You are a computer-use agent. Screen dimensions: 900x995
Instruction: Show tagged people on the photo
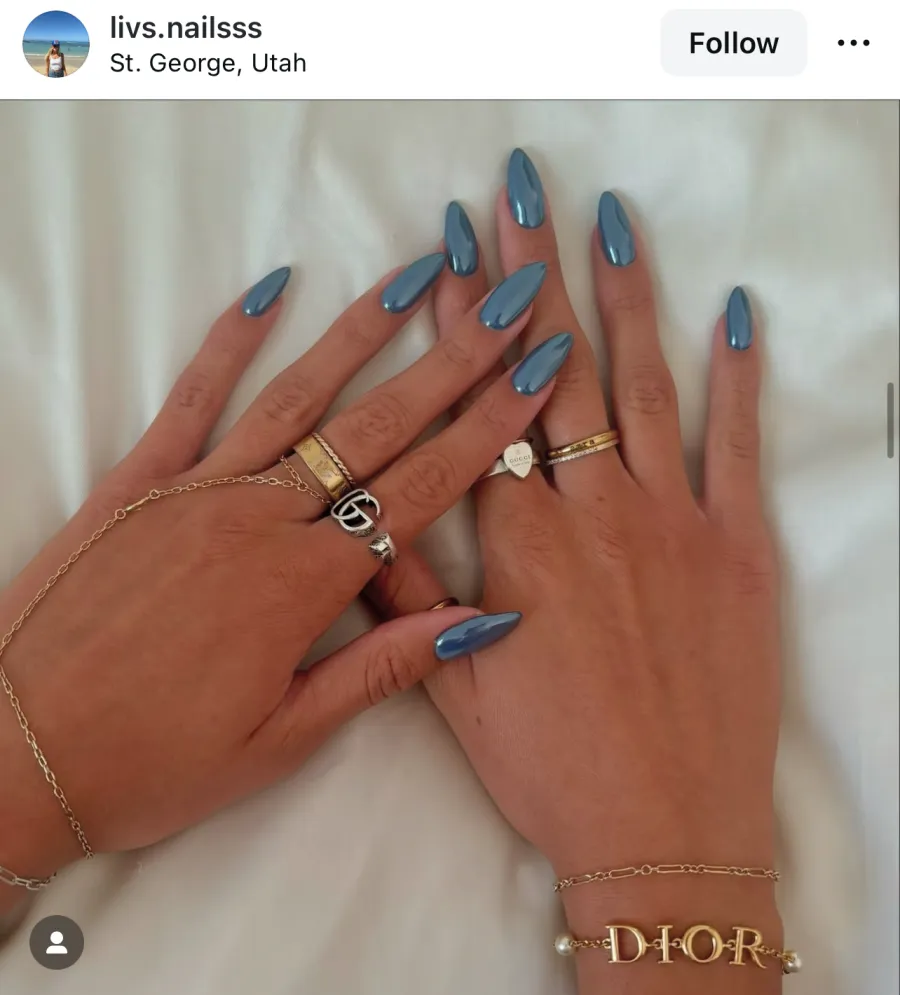[57, 942]
